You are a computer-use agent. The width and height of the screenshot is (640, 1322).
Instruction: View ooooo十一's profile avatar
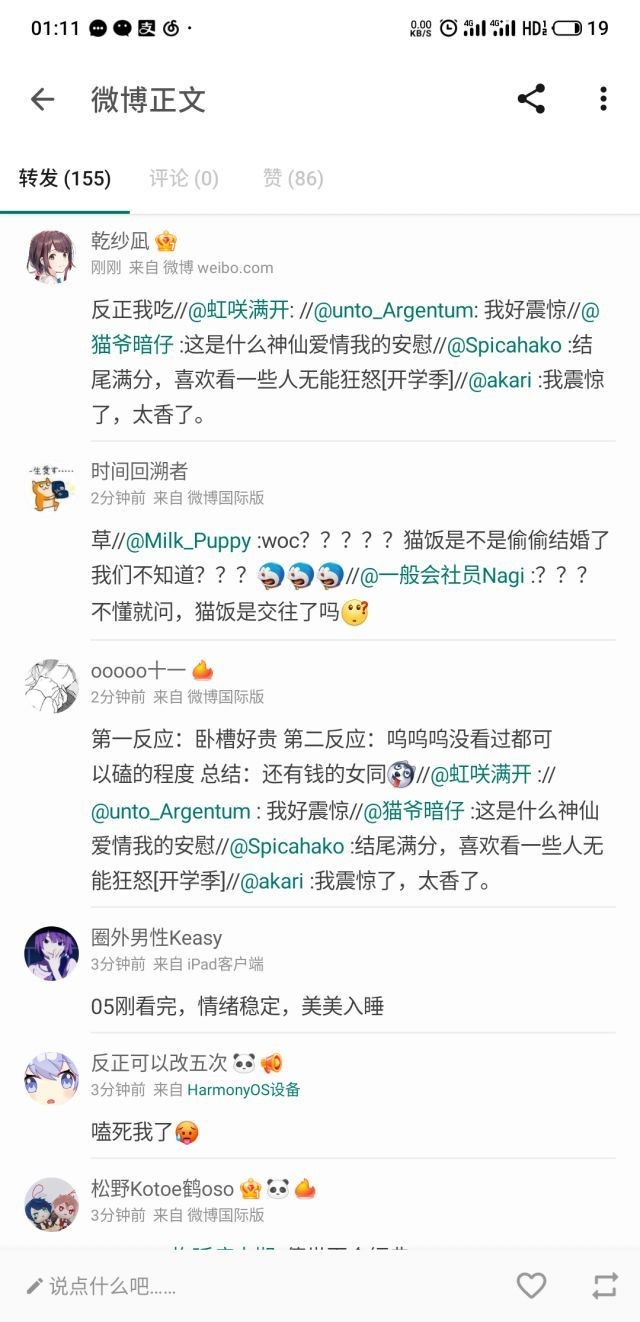pyautogui.click(x=51, y=686)
